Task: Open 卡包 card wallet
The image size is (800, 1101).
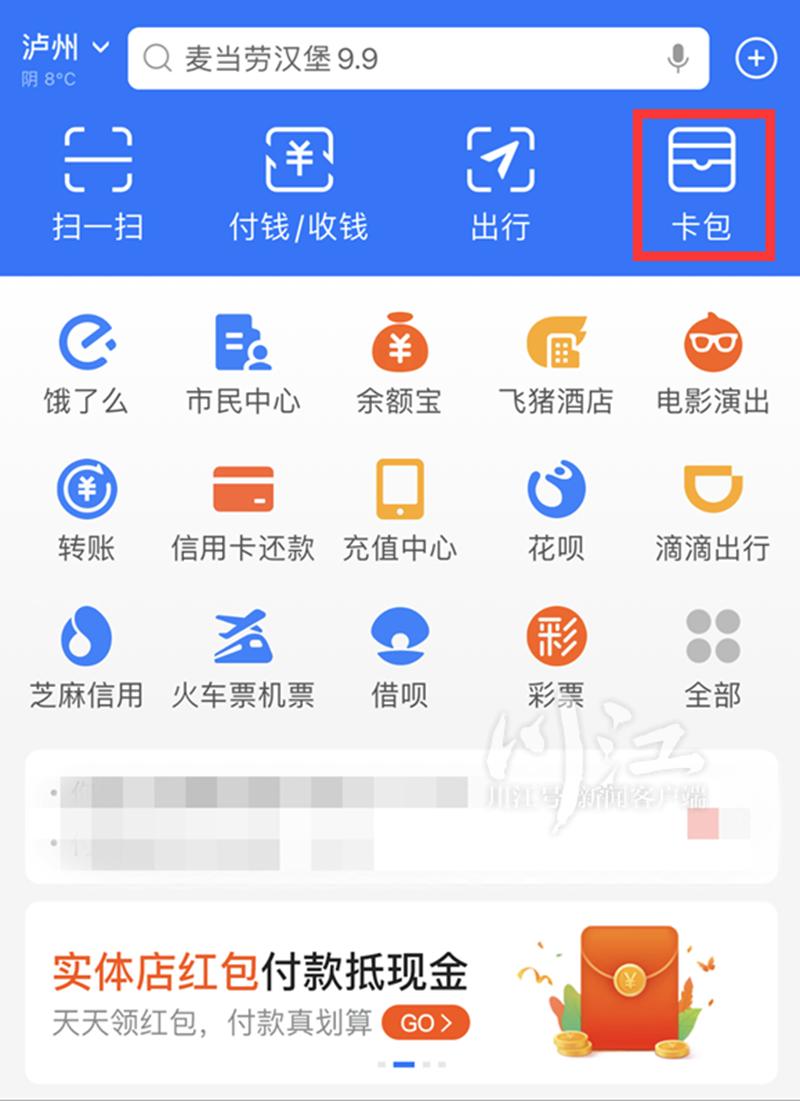Action: pos(702,183)
